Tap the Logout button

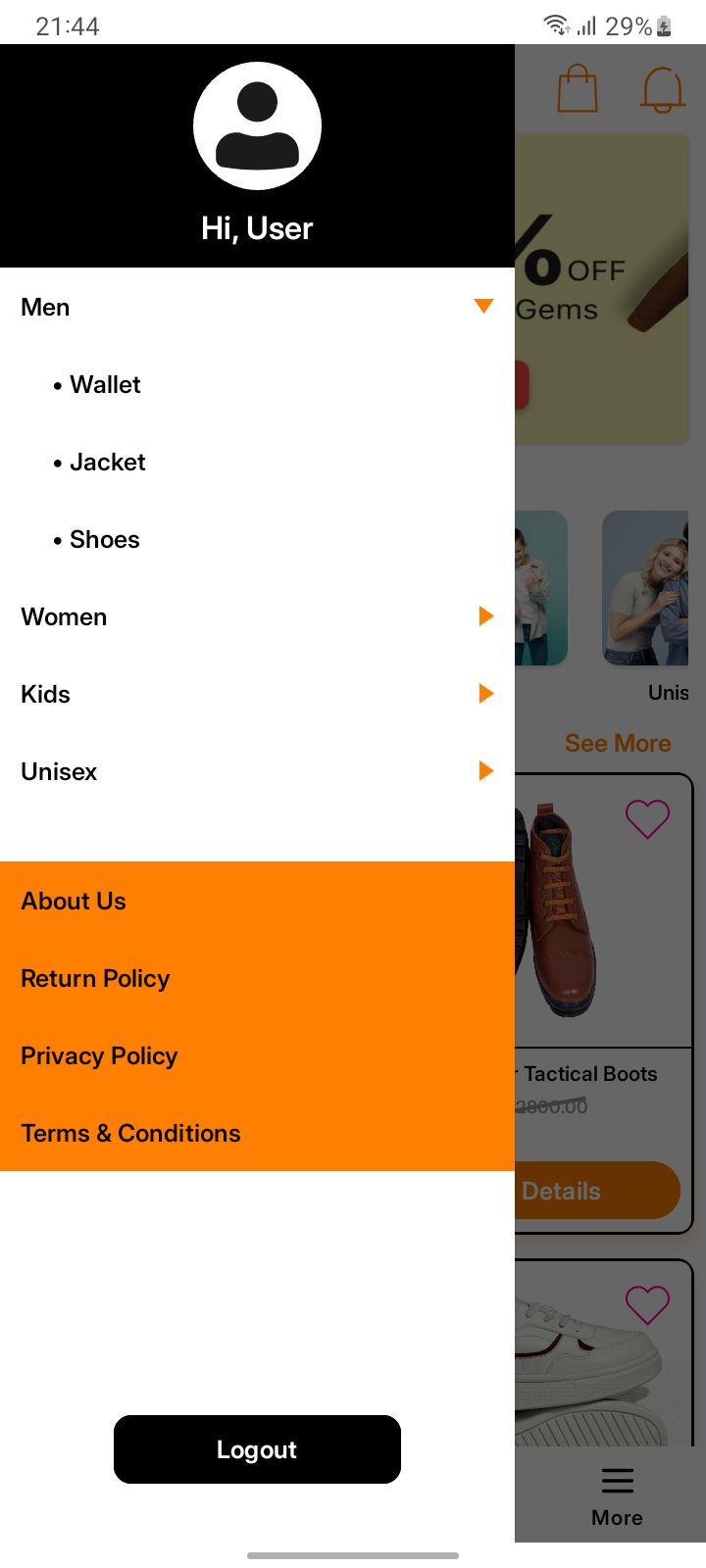point(257,1449)
